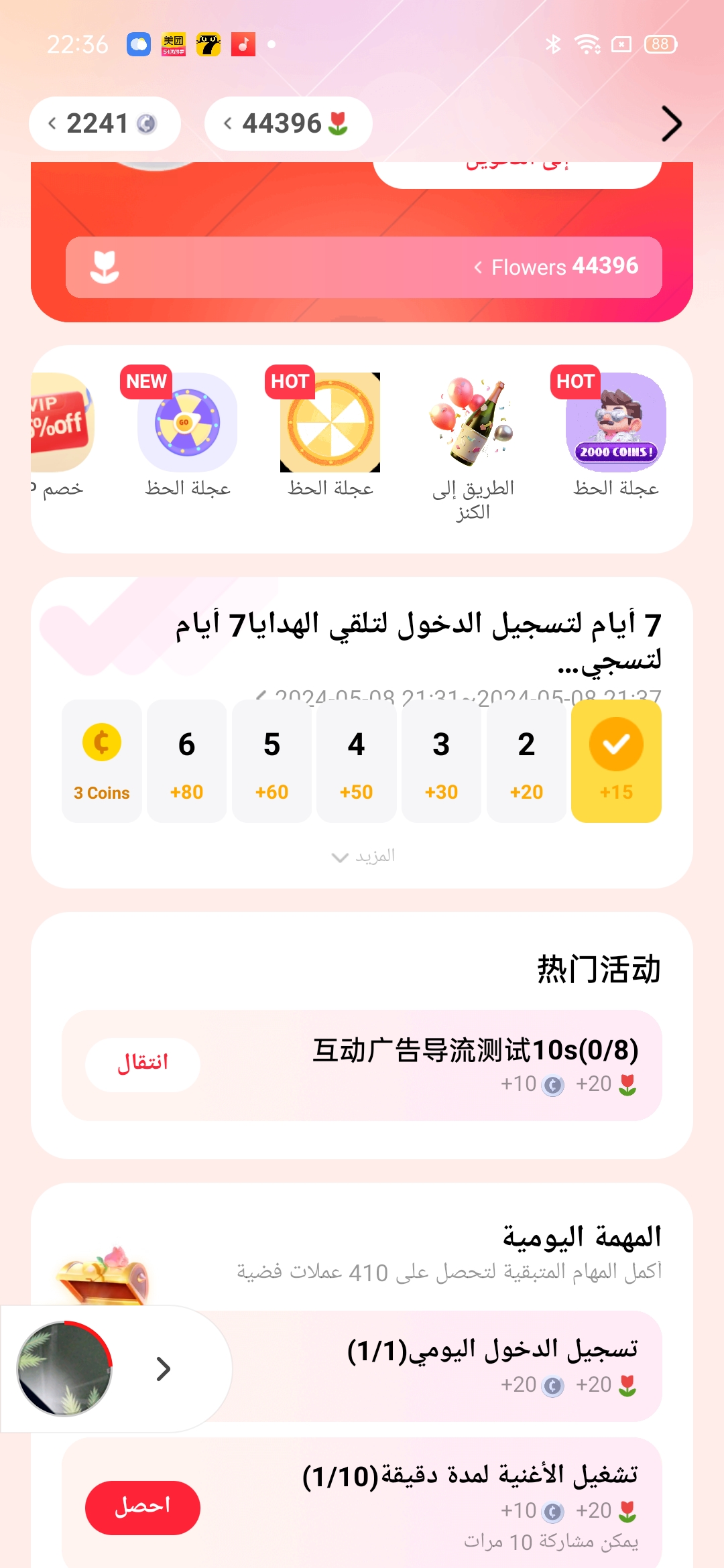Viewport: 724px width, 1568px height.
Task: Claim the song-play reward with احصل
Action: [x=143, y=1508]
